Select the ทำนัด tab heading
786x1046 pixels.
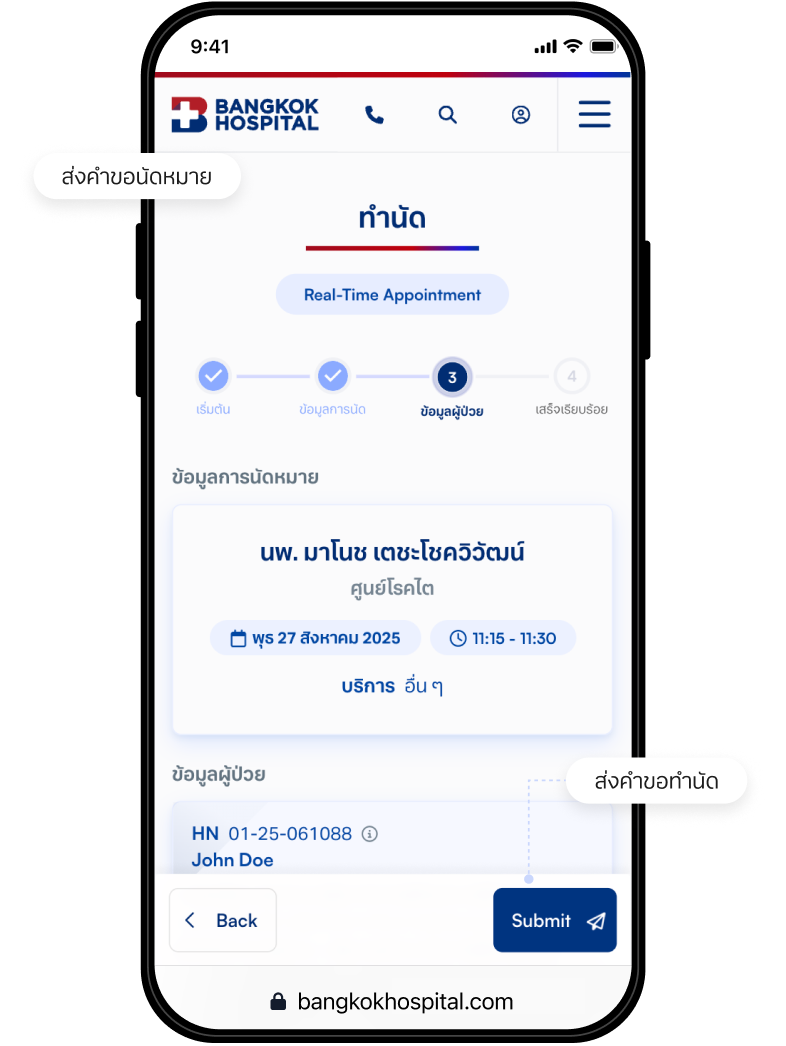(391, 217)
